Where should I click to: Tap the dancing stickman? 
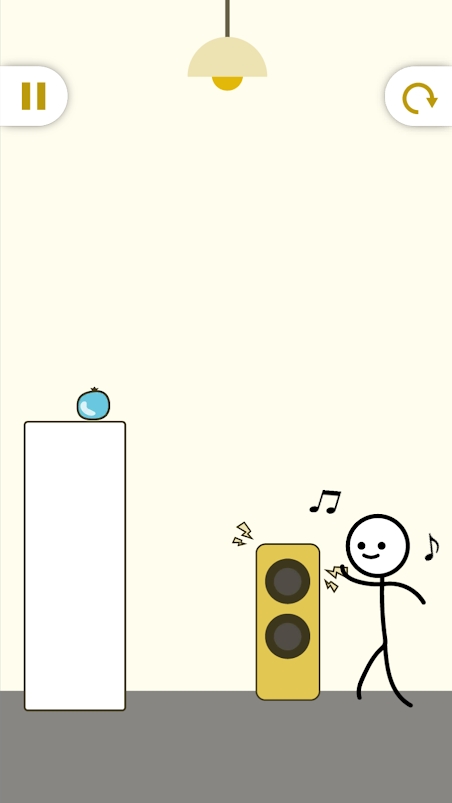[382, 609]
